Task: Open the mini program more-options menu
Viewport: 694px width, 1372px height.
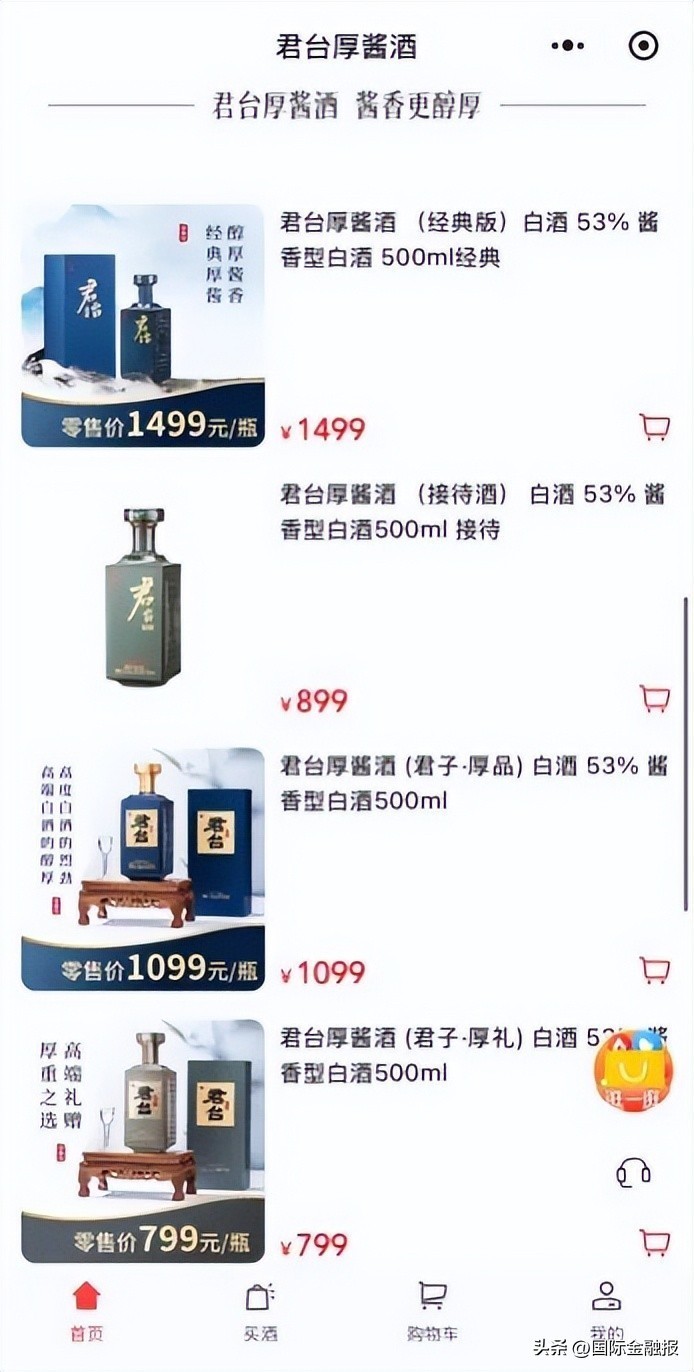Action: [x=567, y=46]
